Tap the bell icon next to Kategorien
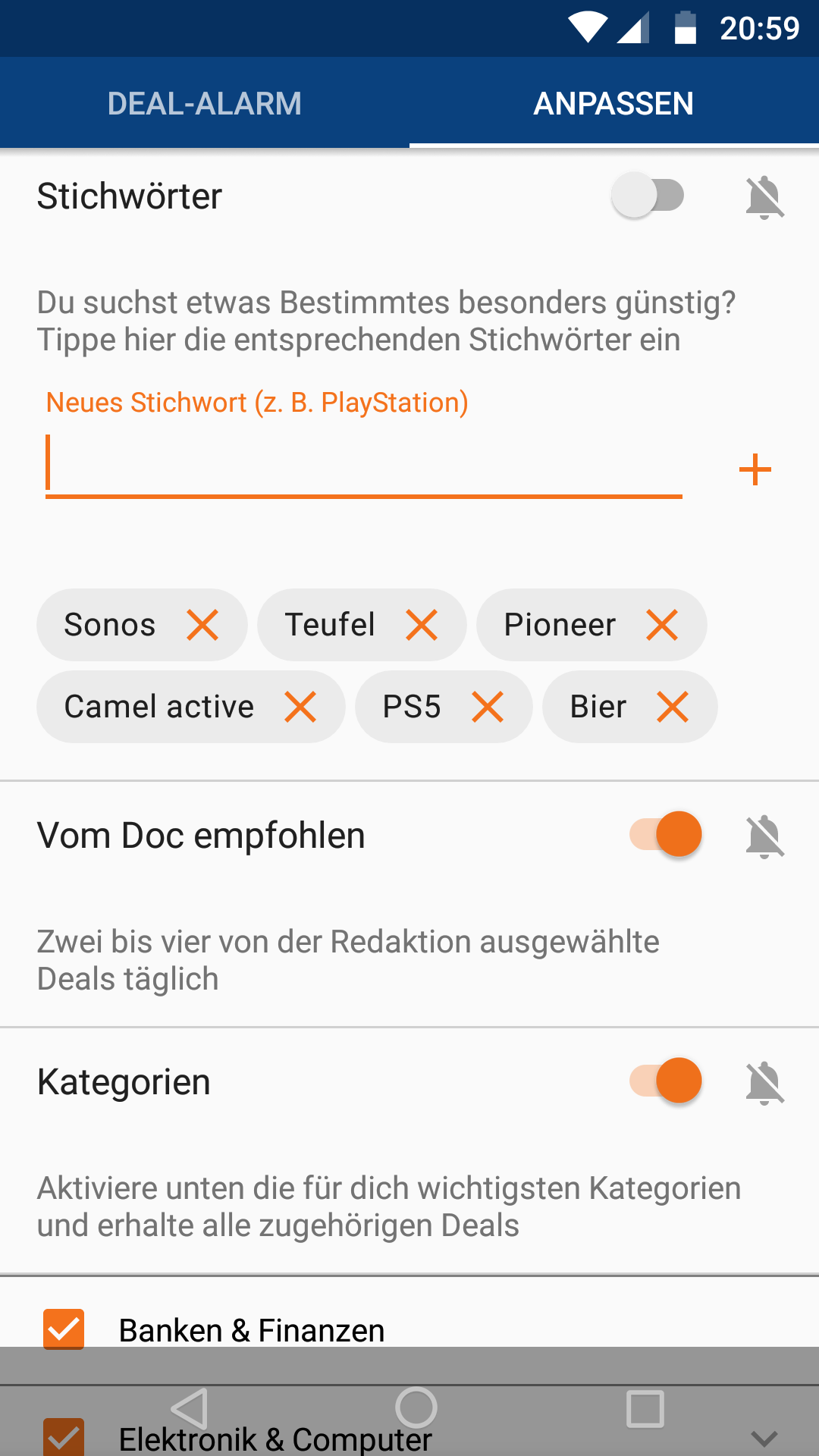The image size is (819, 1456). (764, 1083)
